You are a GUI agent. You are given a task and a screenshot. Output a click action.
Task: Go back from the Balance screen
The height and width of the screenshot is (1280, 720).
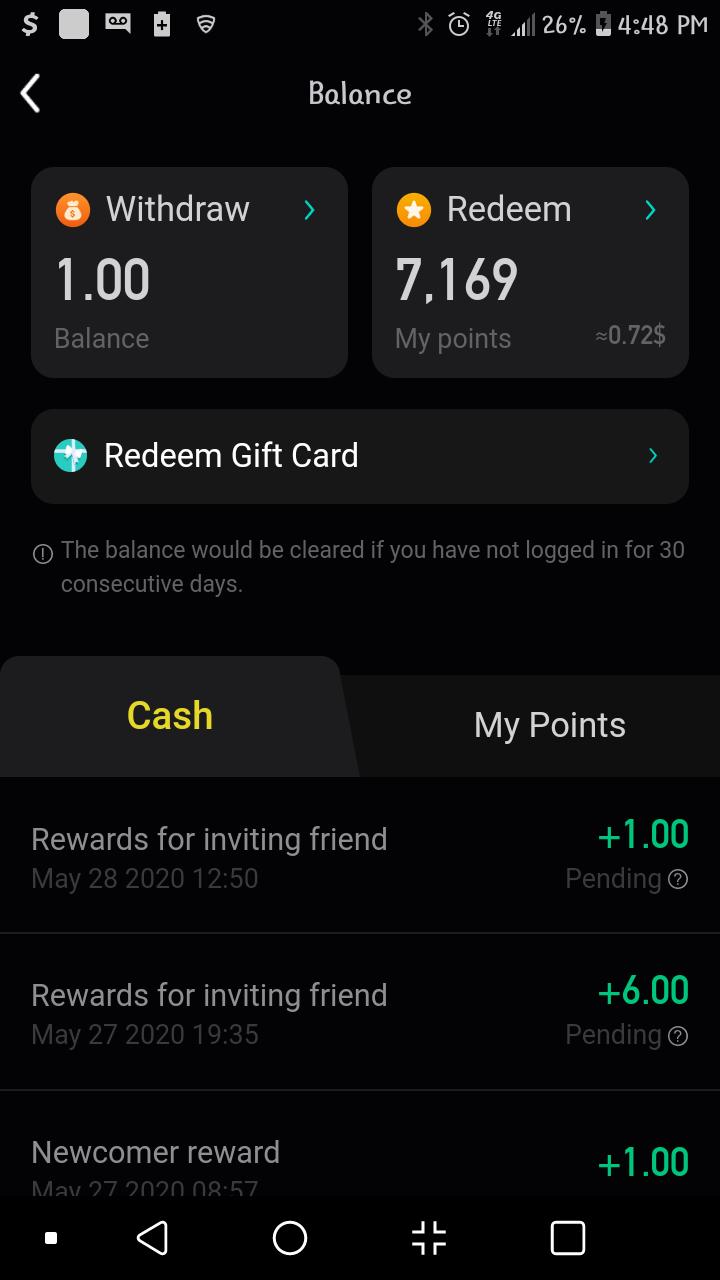click(x=30, y=94)
